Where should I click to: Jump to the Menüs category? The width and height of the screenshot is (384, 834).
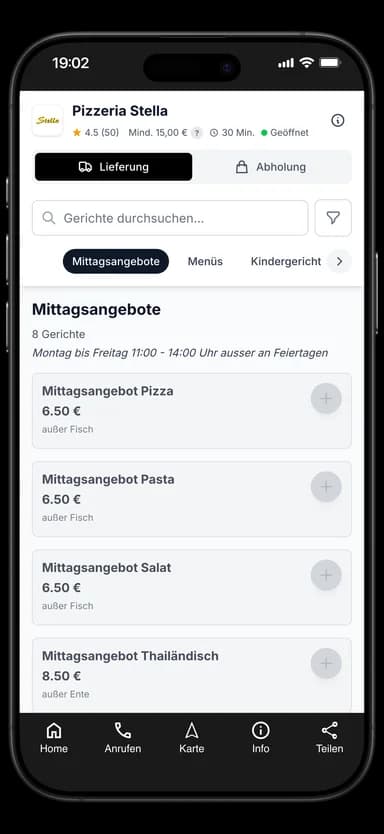pos(205,262)
